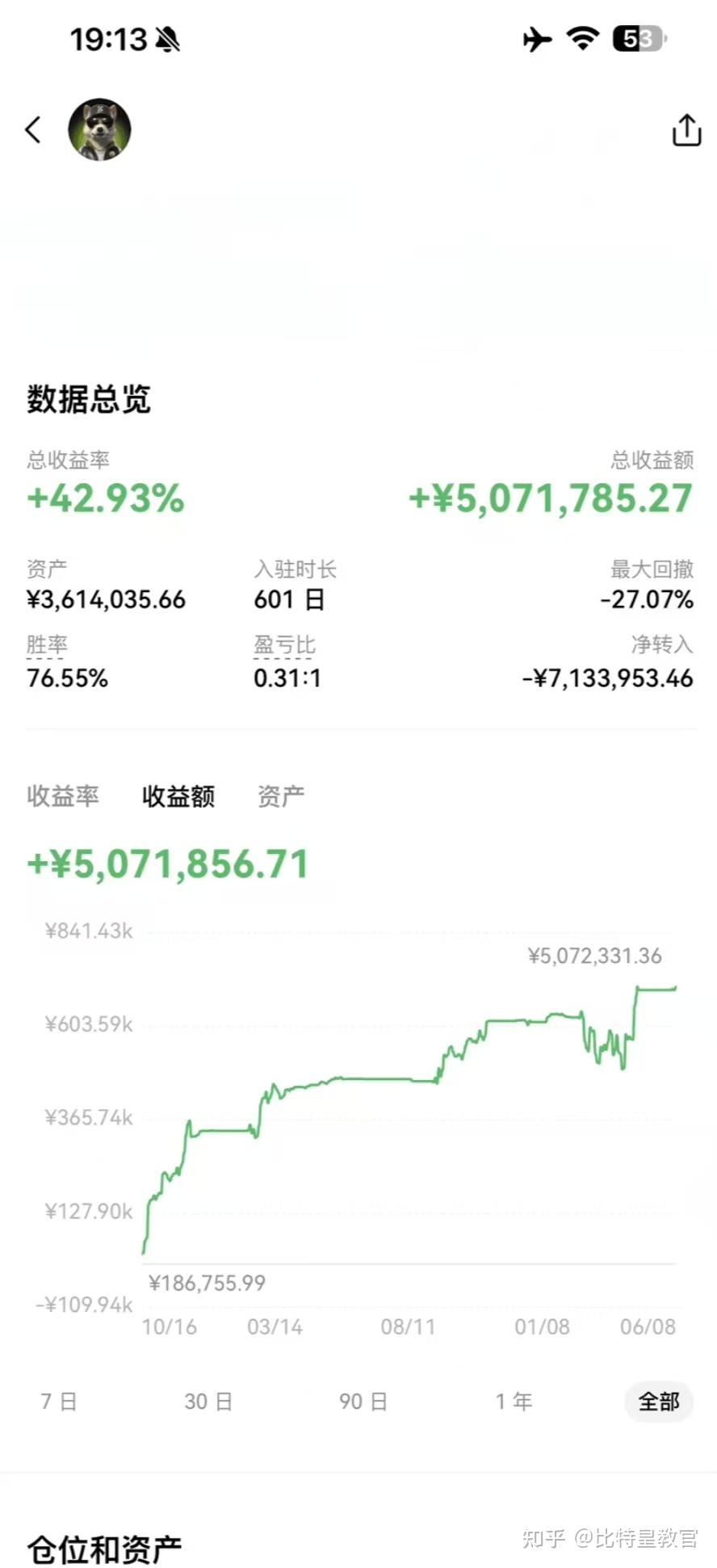Expand the 胜率 explanation tooltip
Screen dimensions: 717x1568
pyautogui.click(x=46, y=645)
